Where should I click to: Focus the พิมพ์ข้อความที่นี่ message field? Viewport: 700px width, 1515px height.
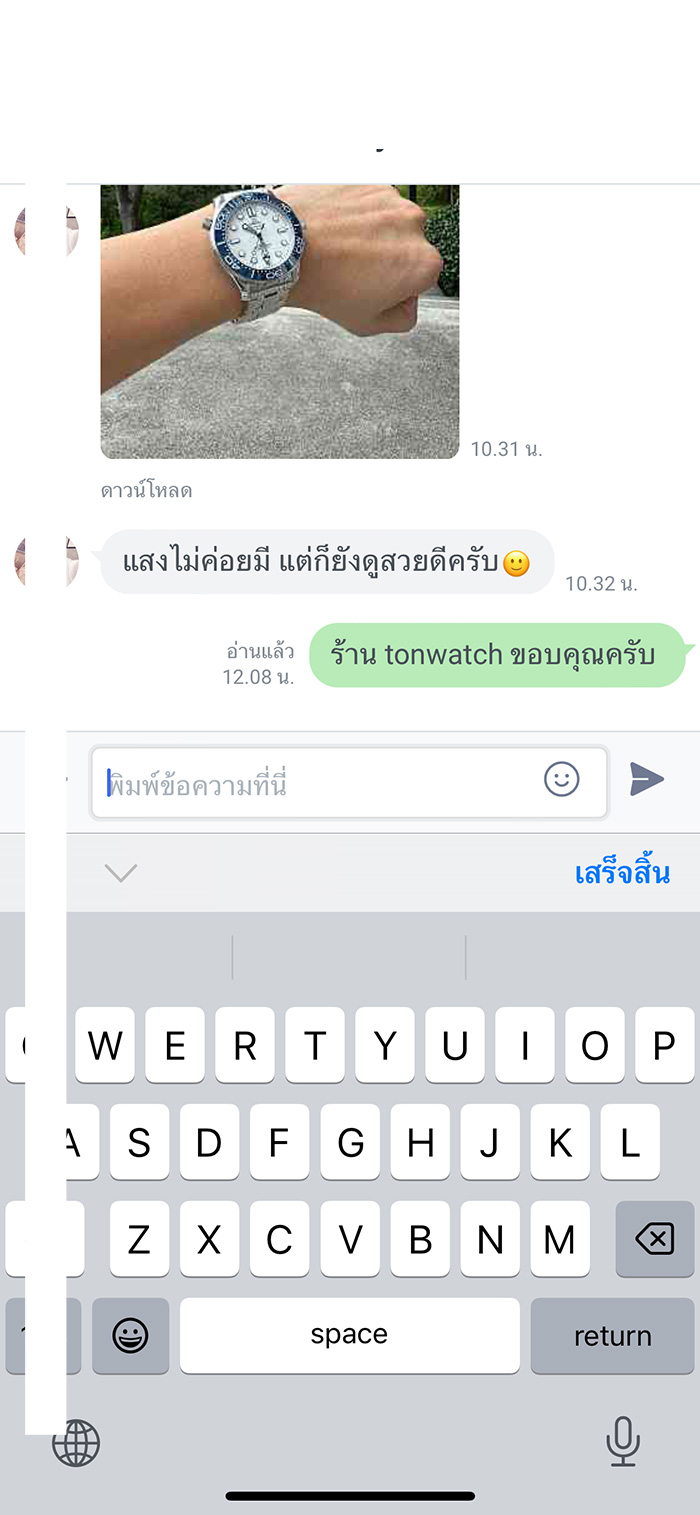(320, 783)
